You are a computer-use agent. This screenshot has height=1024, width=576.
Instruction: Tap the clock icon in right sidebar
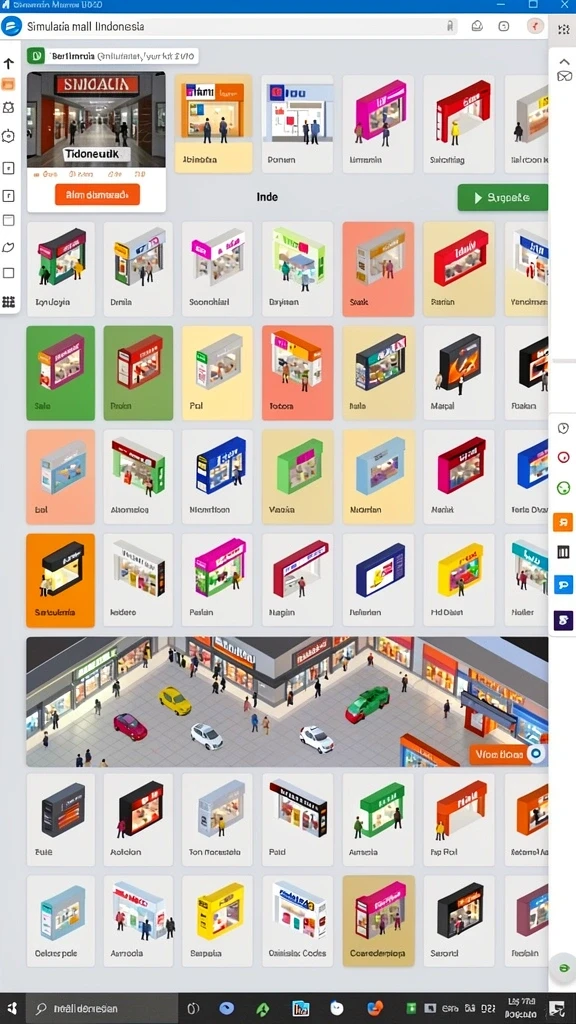563,428
